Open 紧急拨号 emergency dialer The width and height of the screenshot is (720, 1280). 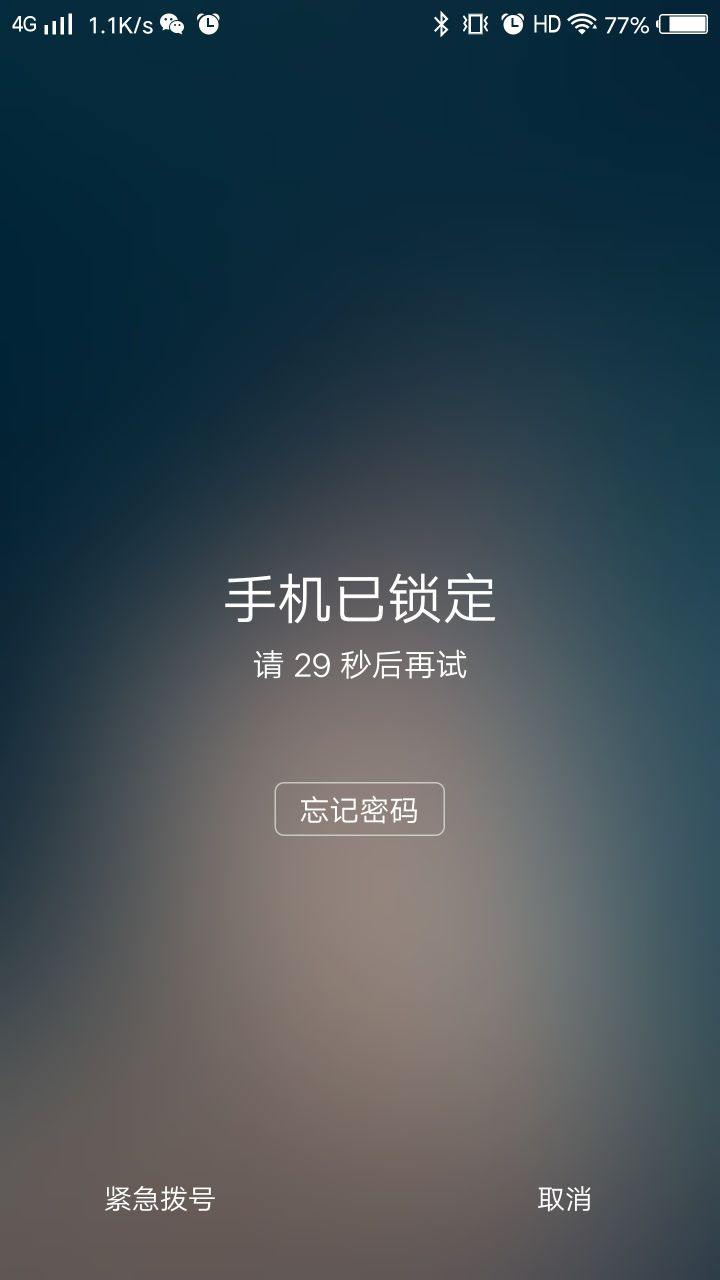tap(160, 1199)
